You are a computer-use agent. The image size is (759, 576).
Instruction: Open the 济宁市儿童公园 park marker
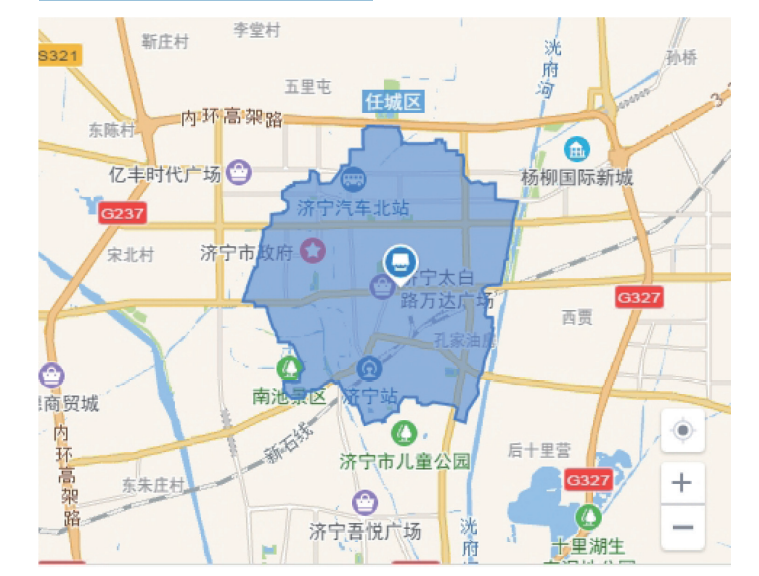pos(404,433)
